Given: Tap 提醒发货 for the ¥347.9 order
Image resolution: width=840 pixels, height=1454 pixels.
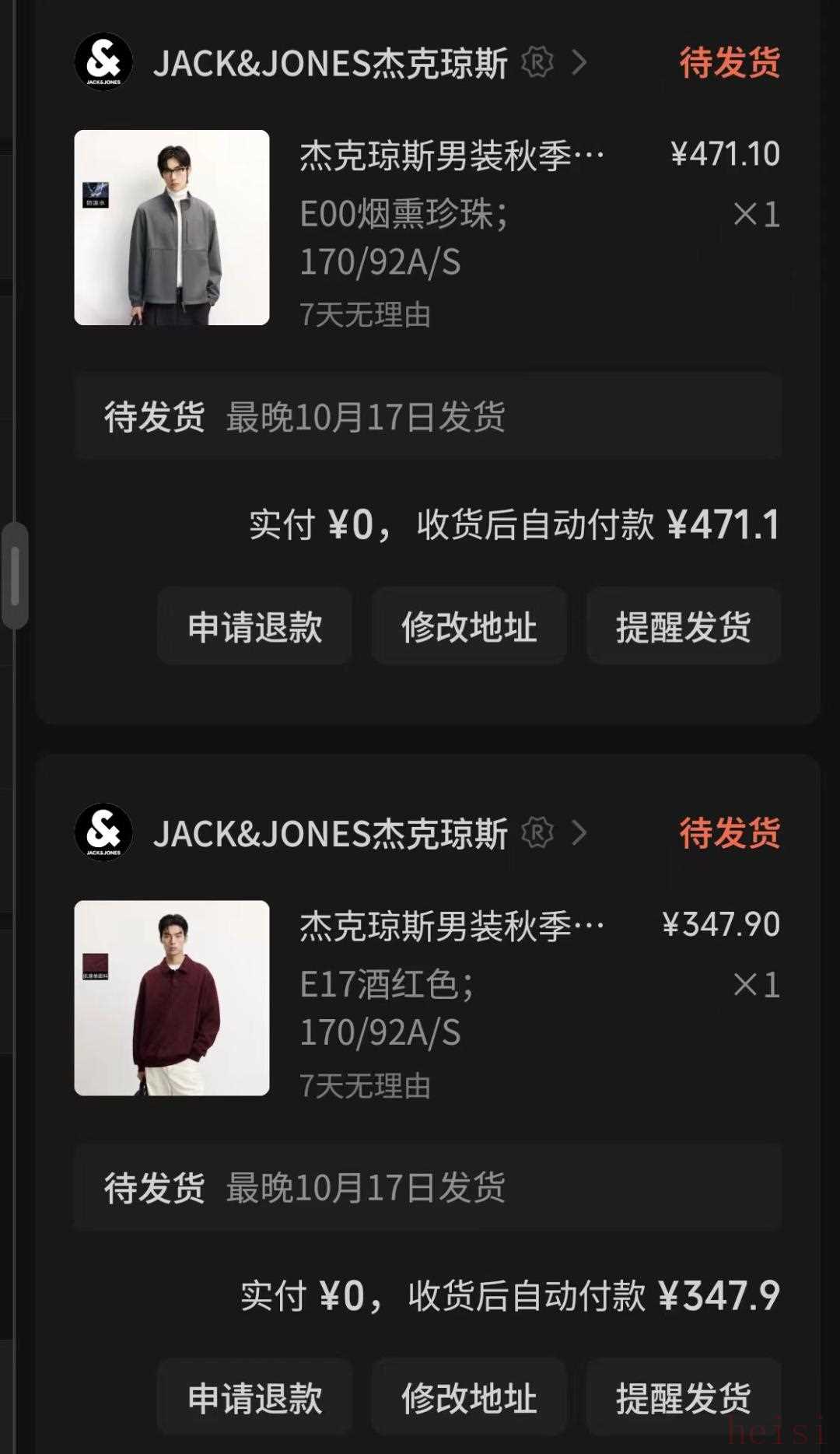Looking at the screenshot, I should pyautogui.click(x=684, y=1397).
